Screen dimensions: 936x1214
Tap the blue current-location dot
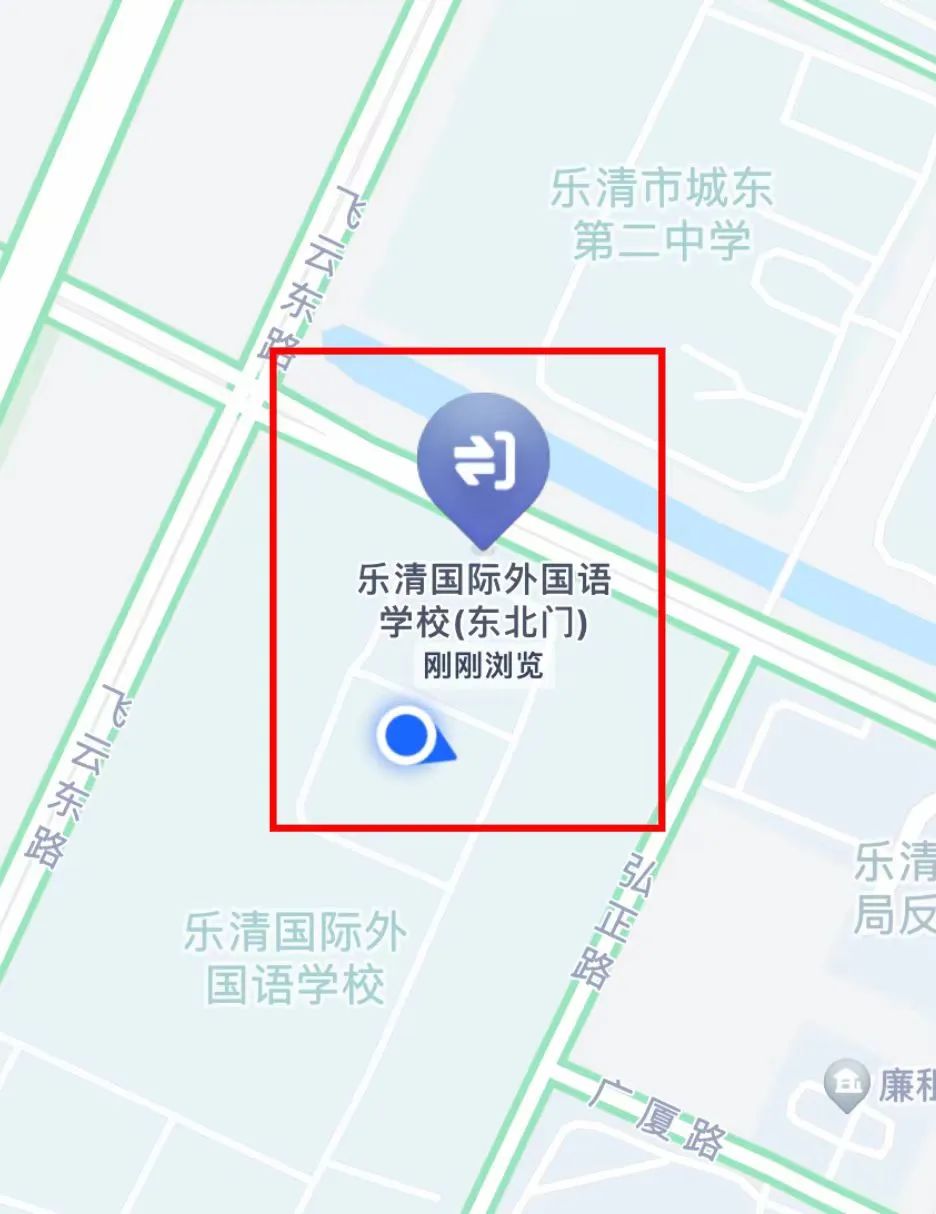click(x=405, y=736)
